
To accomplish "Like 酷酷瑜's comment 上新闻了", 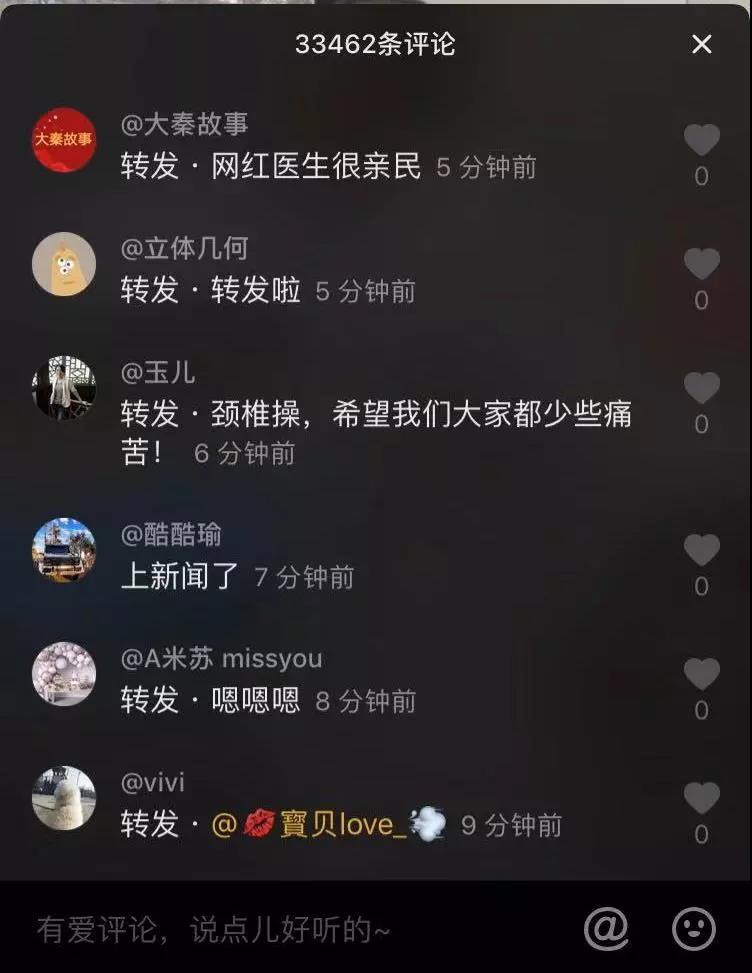I will coord(701,551).
